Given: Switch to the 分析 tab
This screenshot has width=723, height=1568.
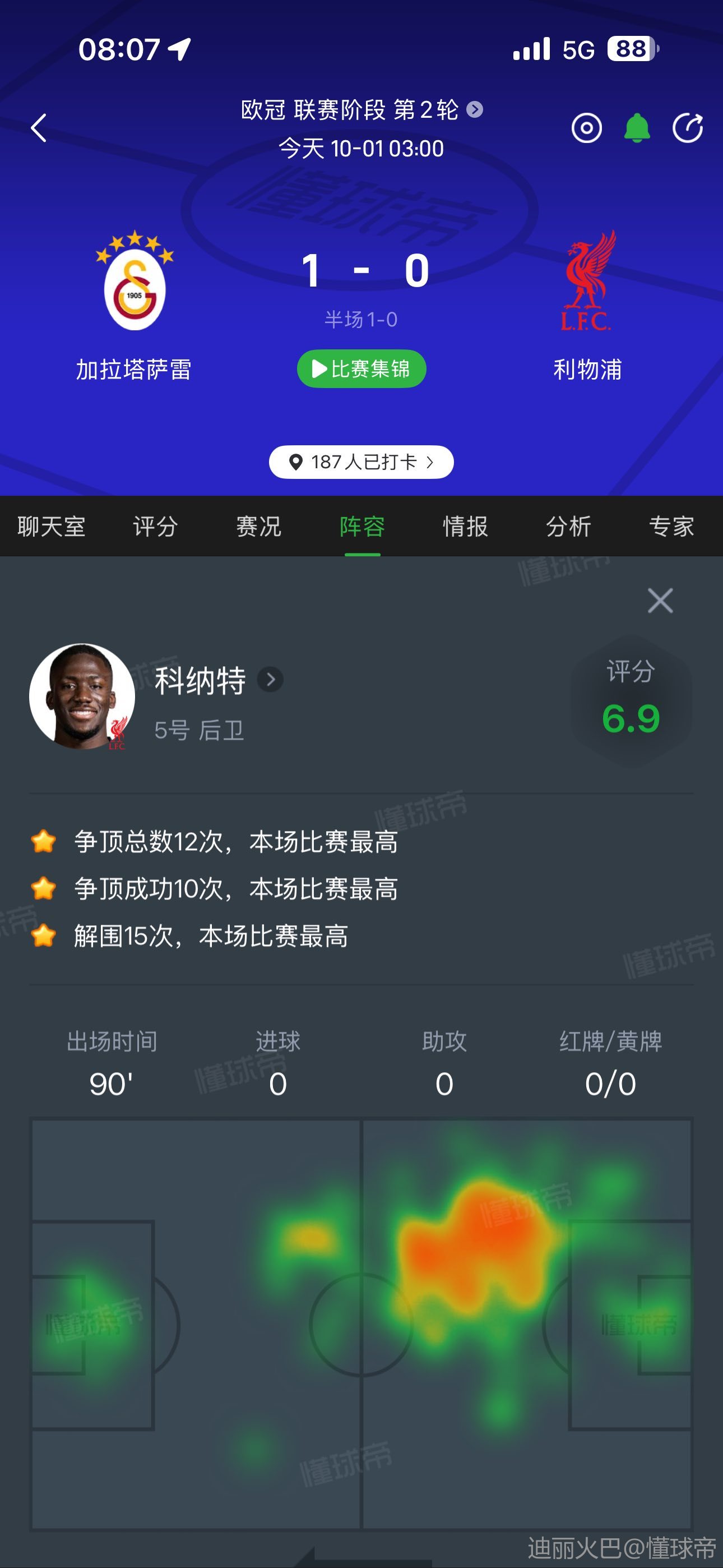Looking at the screenshot, I should 568,527.
